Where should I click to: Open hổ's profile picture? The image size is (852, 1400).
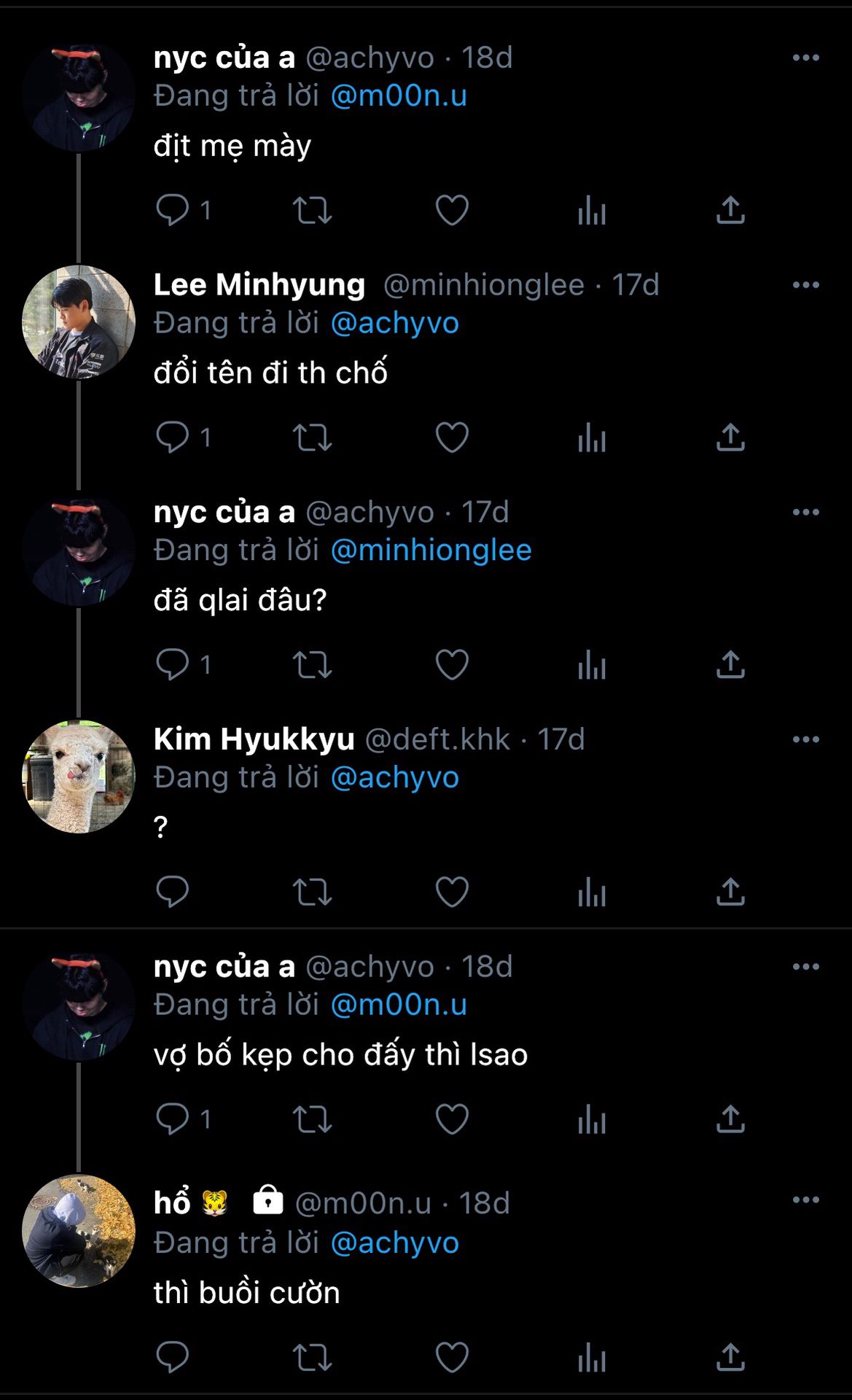[x=79, y=1231]
